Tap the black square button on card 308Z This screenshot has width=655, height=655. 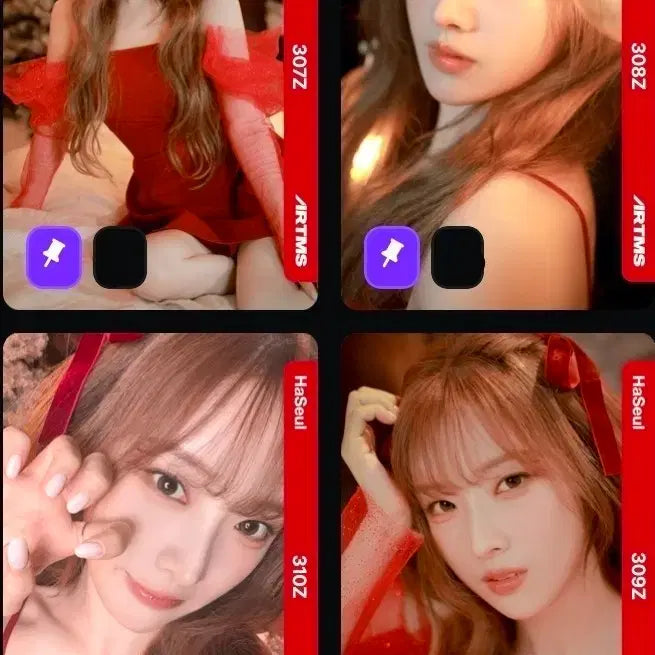458,257
